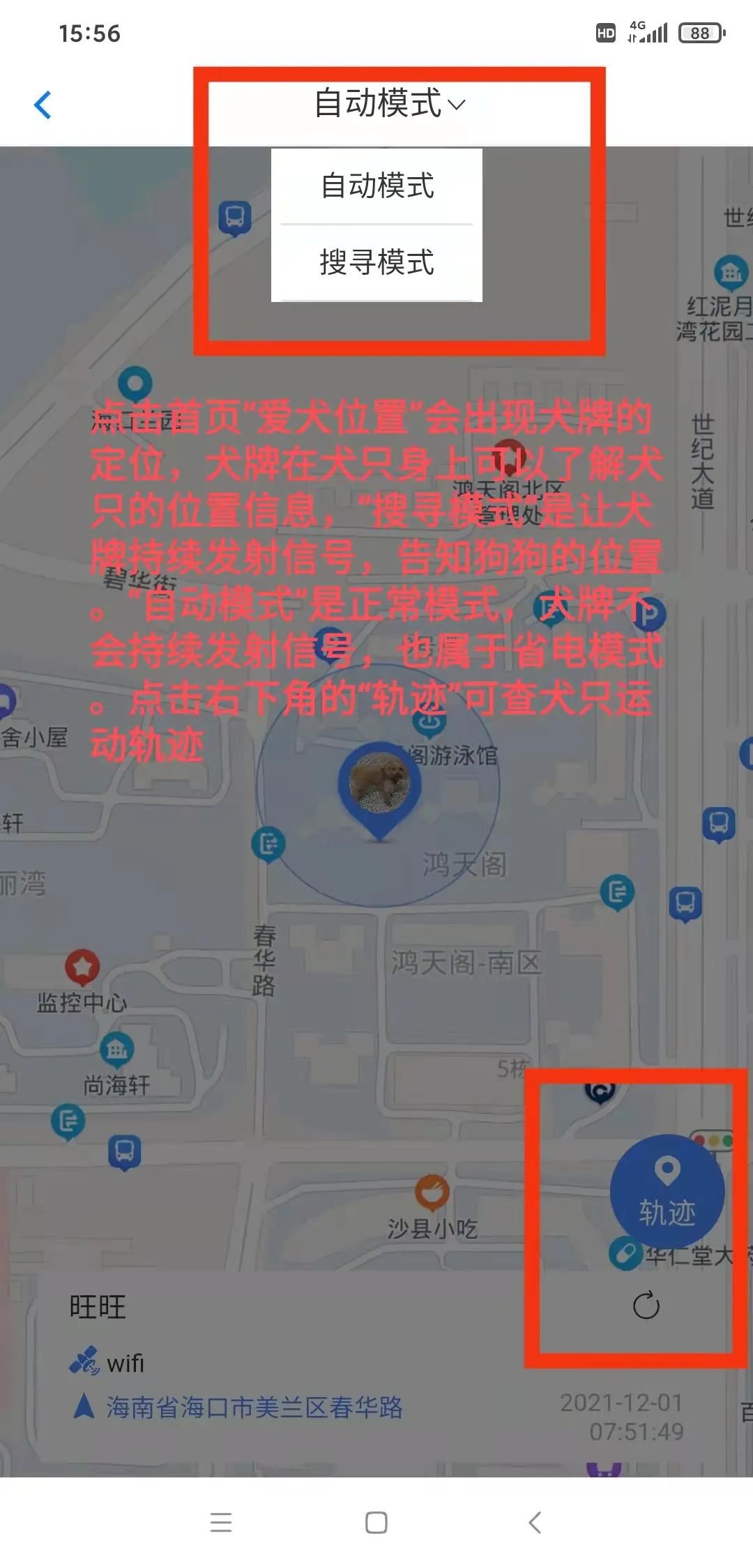753x1568 pixels.
Task: Tap the system home button
Action: (376, 1522)
